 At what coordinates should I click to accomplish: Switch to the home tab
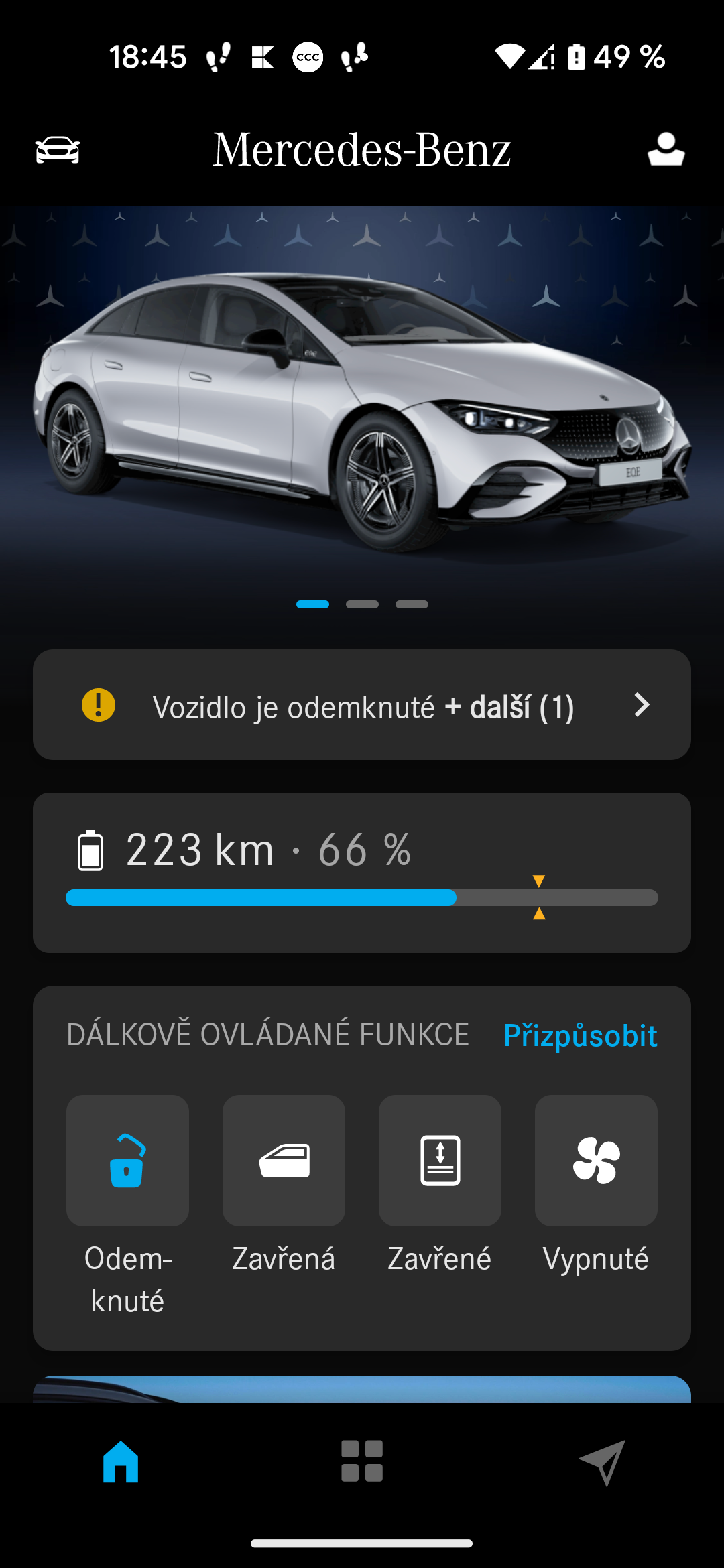pos(121,1461)
